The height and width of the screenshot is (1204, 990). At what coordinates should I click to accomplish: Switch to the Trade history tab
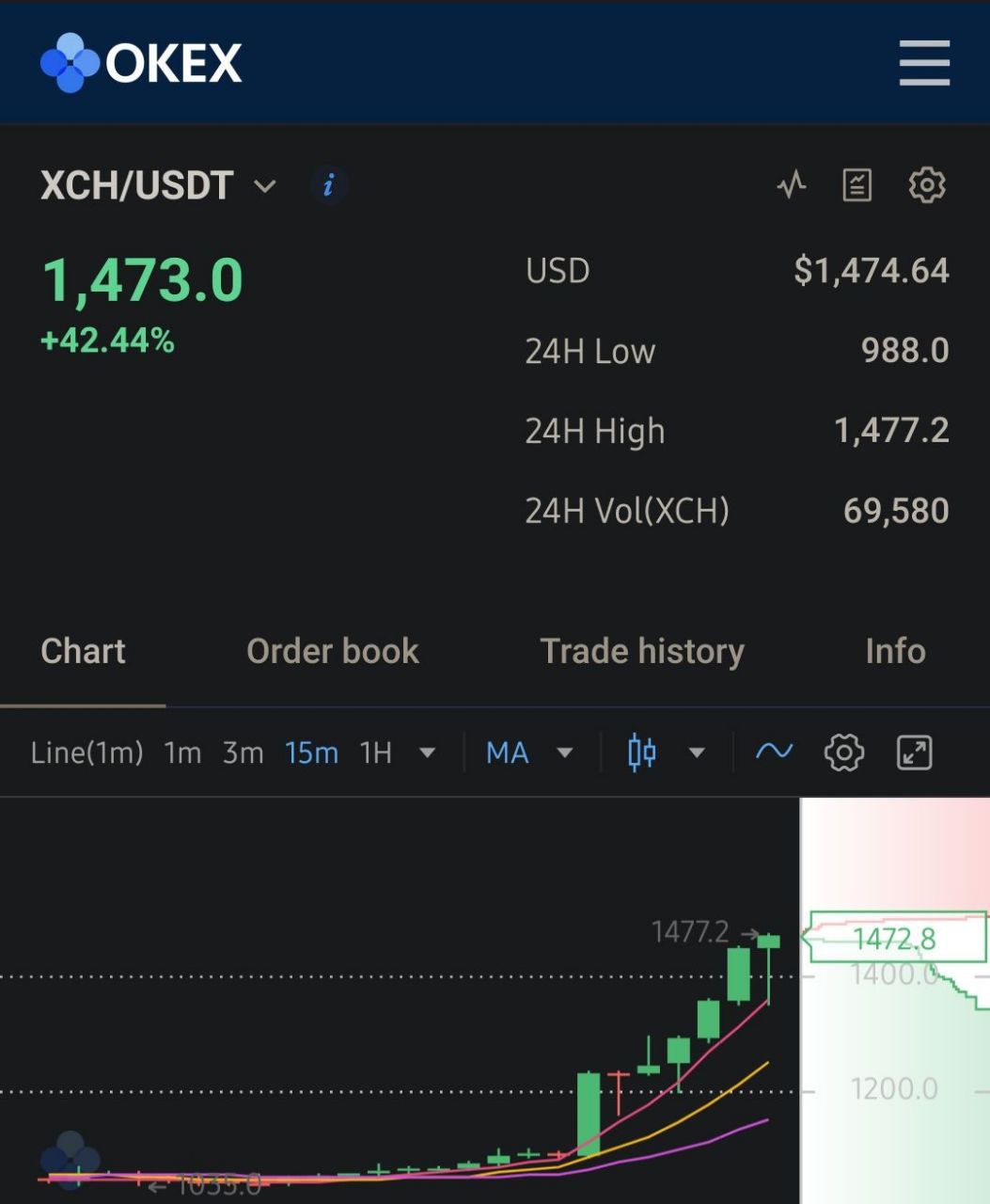[x=642, y=651]
